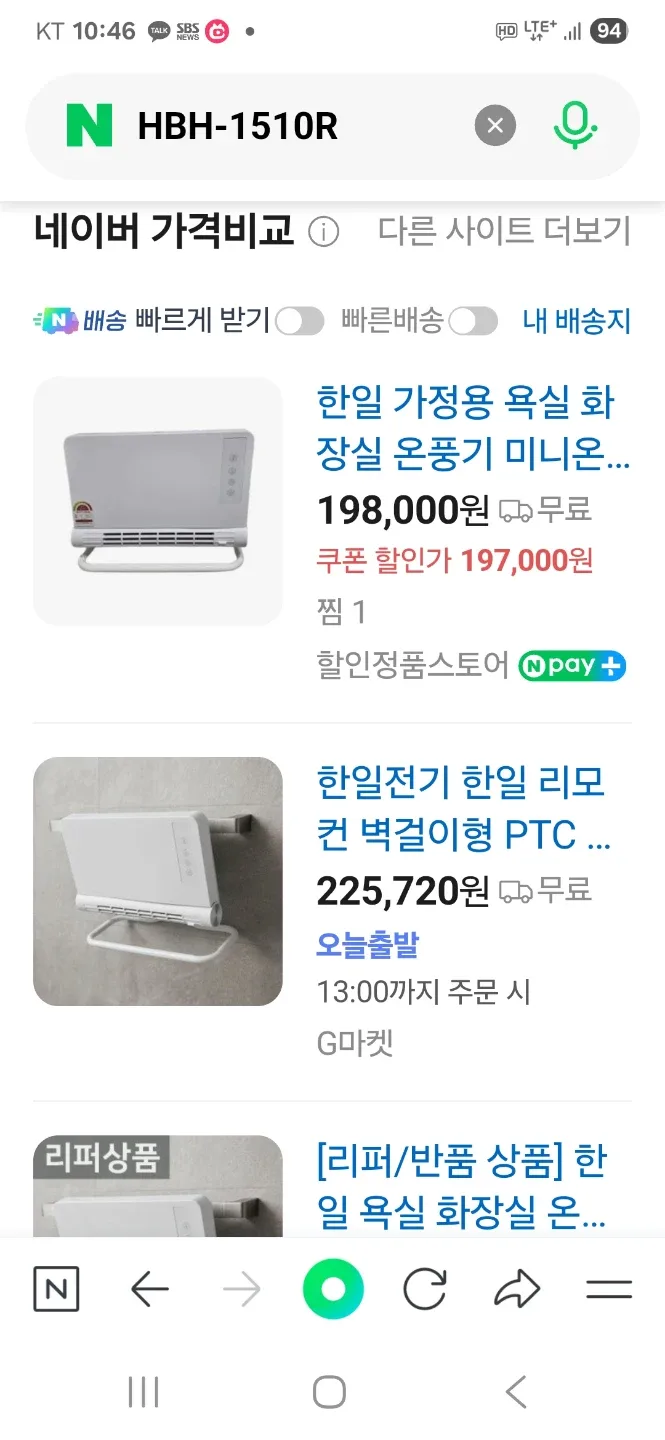Go back to previous page
Viewport: 665px width, 1440px height.
[x=150, y=1290]
